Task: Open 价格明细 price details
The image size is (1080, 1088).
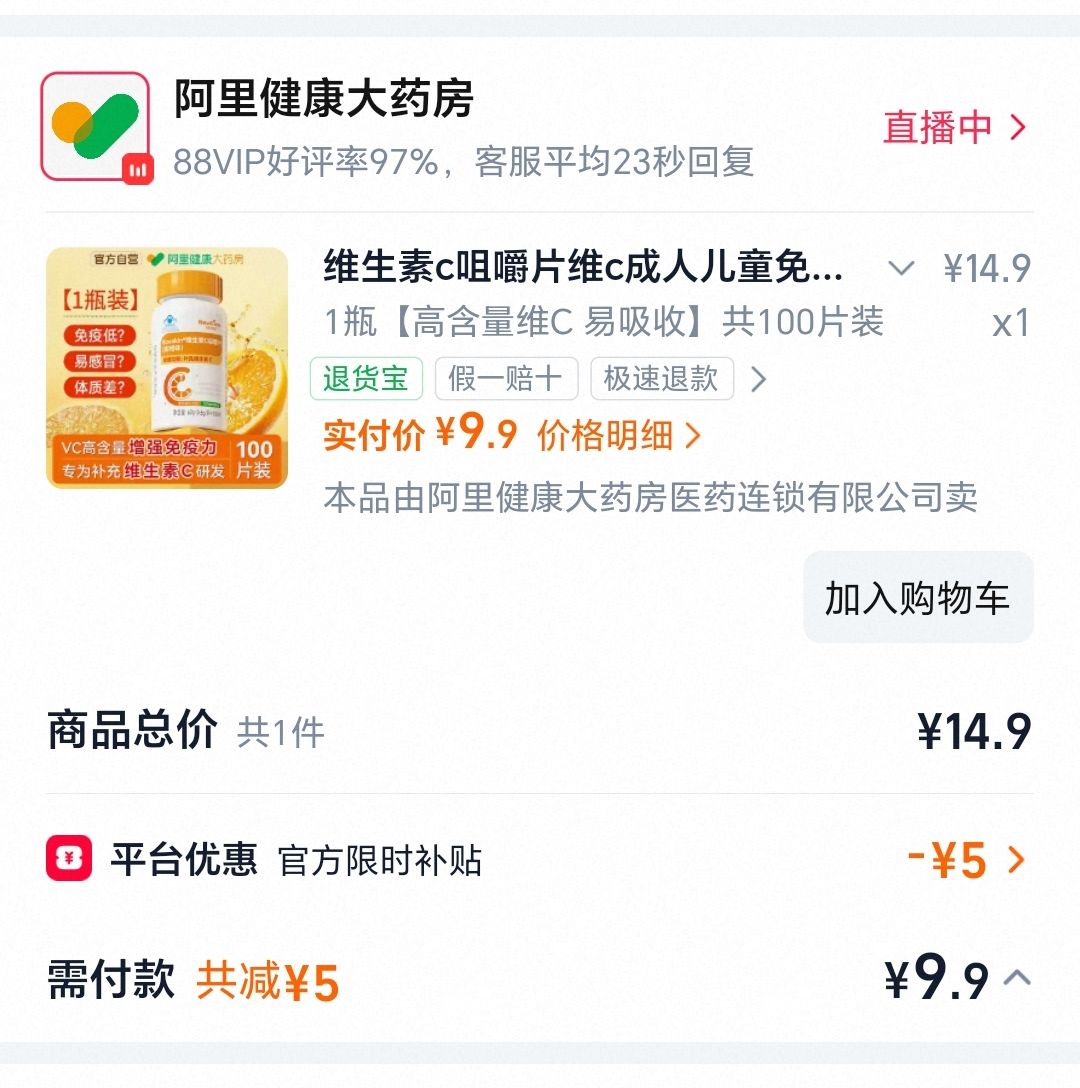Action: (x=619, y=436)
